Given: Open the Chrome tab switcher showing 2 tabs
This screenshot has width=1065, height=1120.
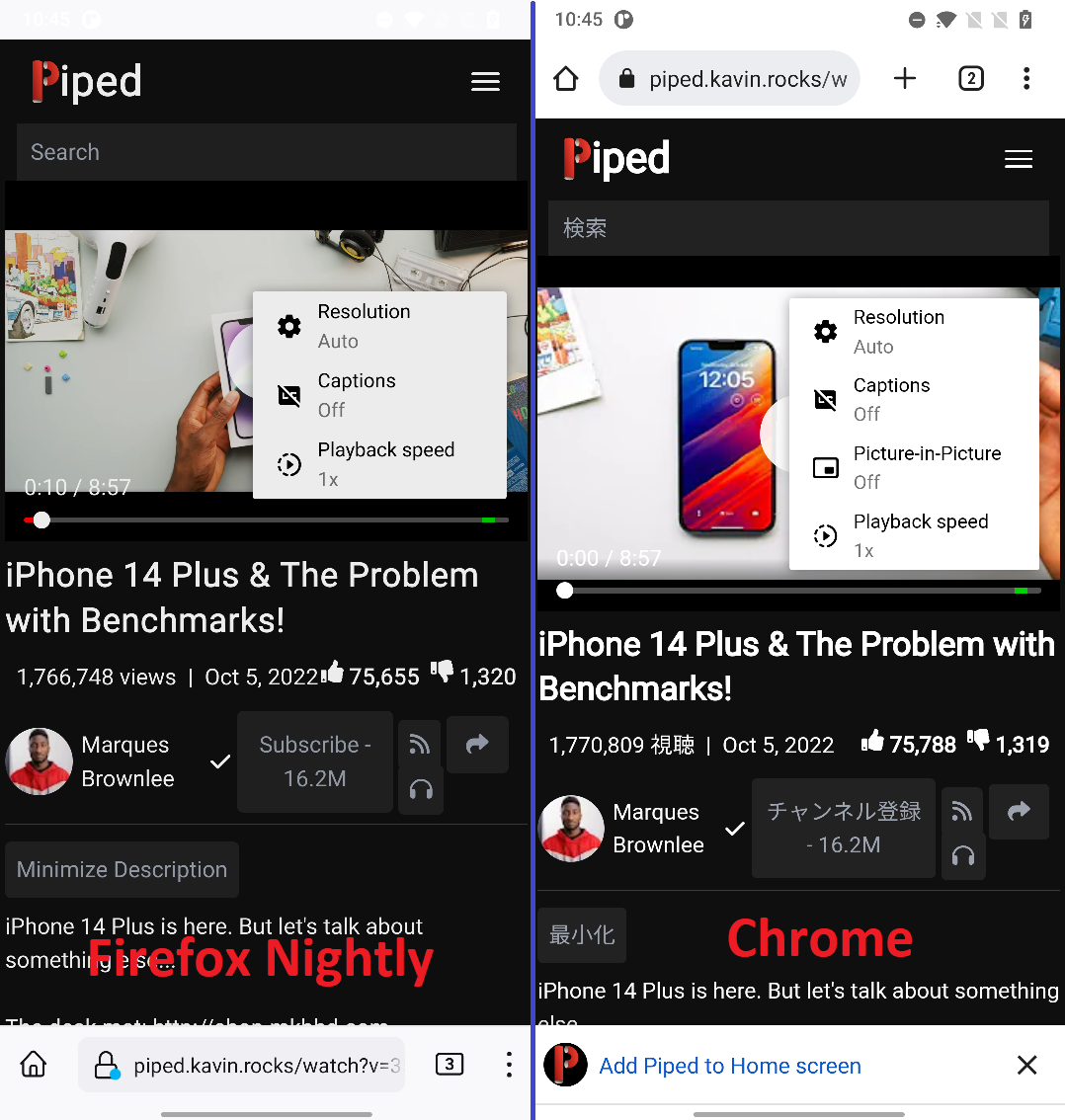Looking at the screenshot, I should 971,78.
